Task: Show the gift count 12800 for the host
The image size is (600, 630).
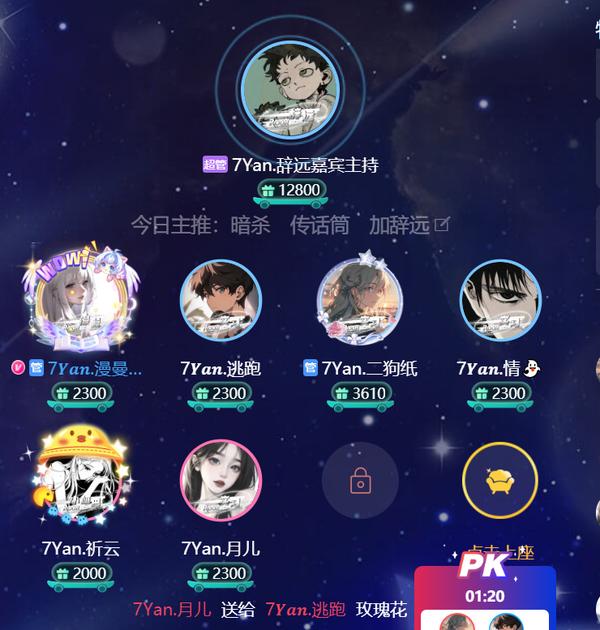Action: point(290,190)
